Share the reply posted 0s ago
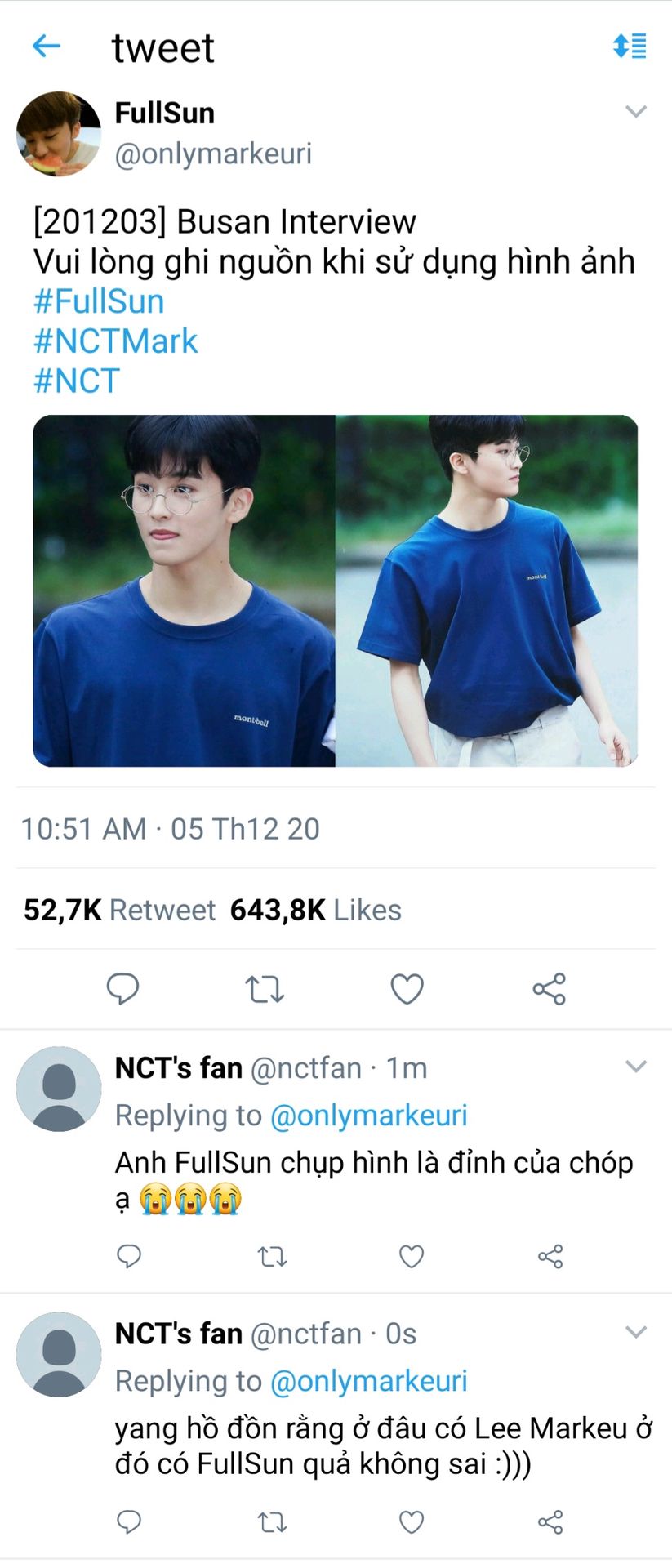Screen dimensions: 672x1568 pyautogui.click(x=550, y=1522)
